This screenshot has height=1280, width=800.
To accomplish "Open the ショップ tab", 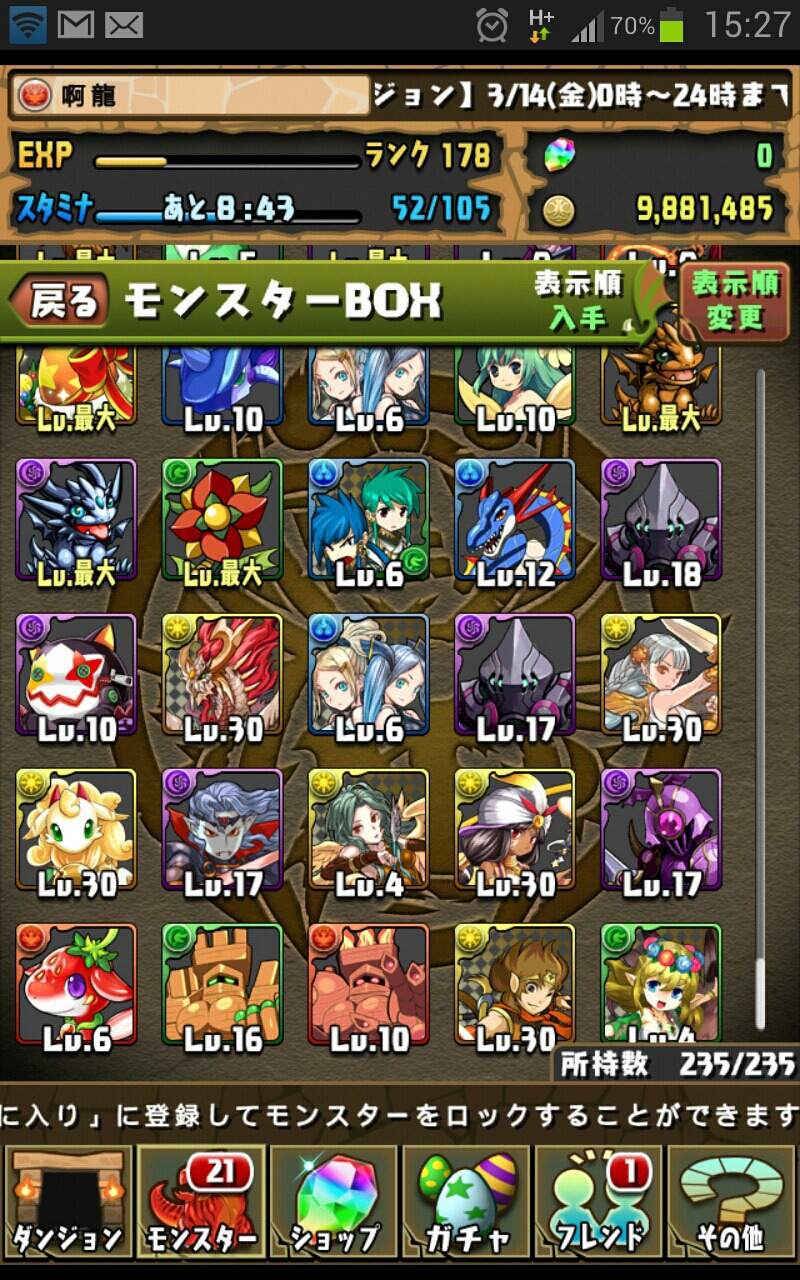I will tap(334, 1201).
